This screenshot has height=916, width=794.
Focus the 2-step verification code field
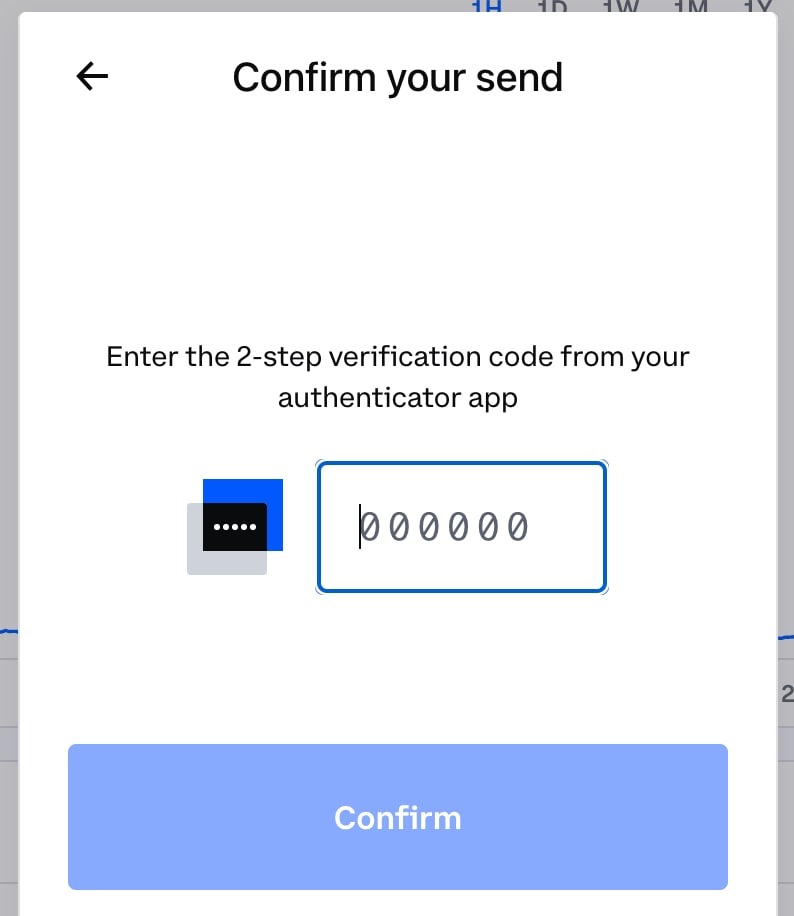(x=461, y=527)
